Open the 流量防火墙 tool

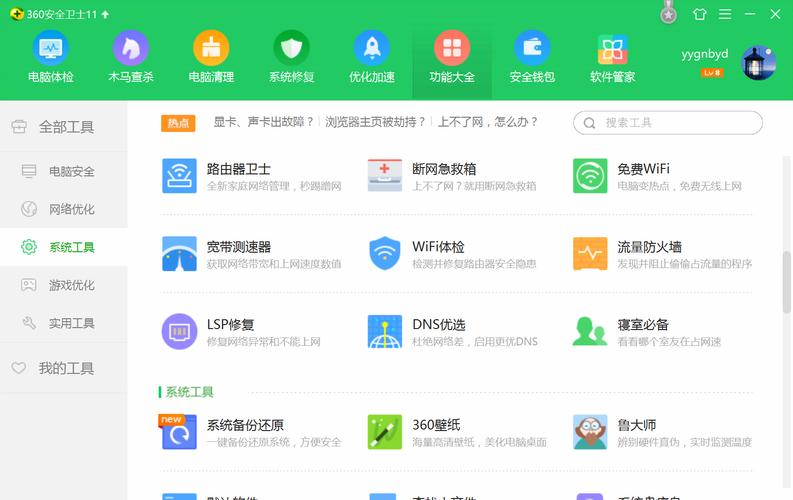[x=649, y=247]
